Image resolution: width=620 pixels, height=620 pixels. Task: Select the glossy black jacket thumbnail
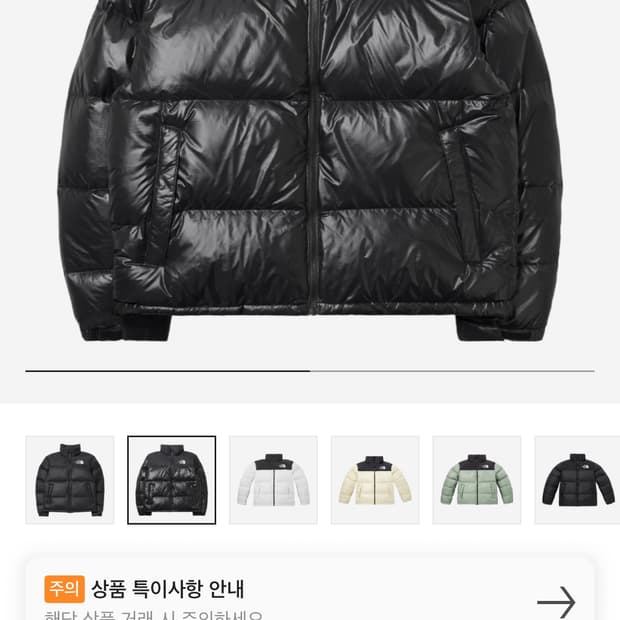pyautogui.click(x=171, y=480)
